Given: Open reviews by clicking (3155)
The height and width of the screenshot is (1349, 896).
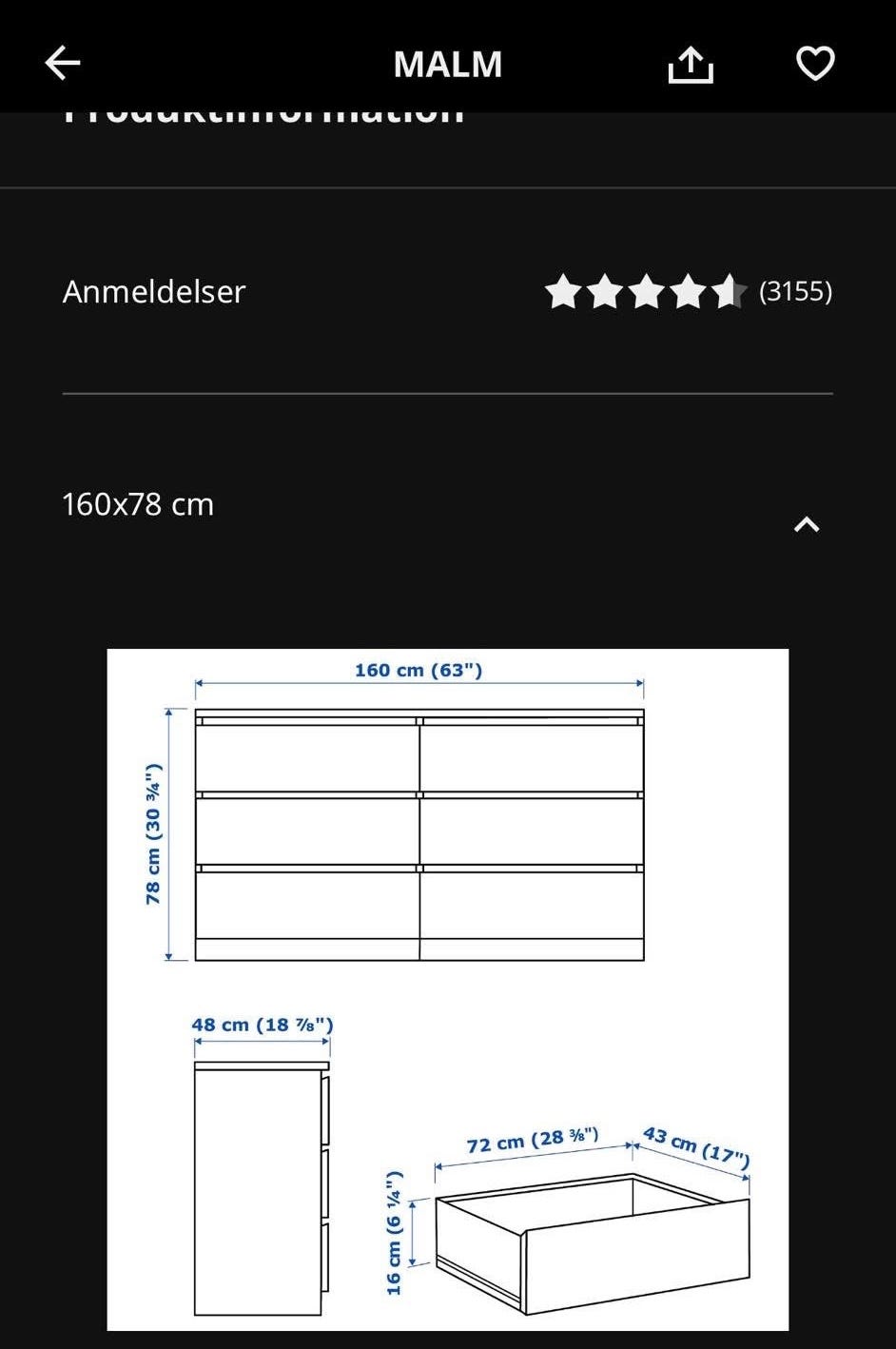Looking at the screenshot, I should pyautogui.click(x=797, y=292).
